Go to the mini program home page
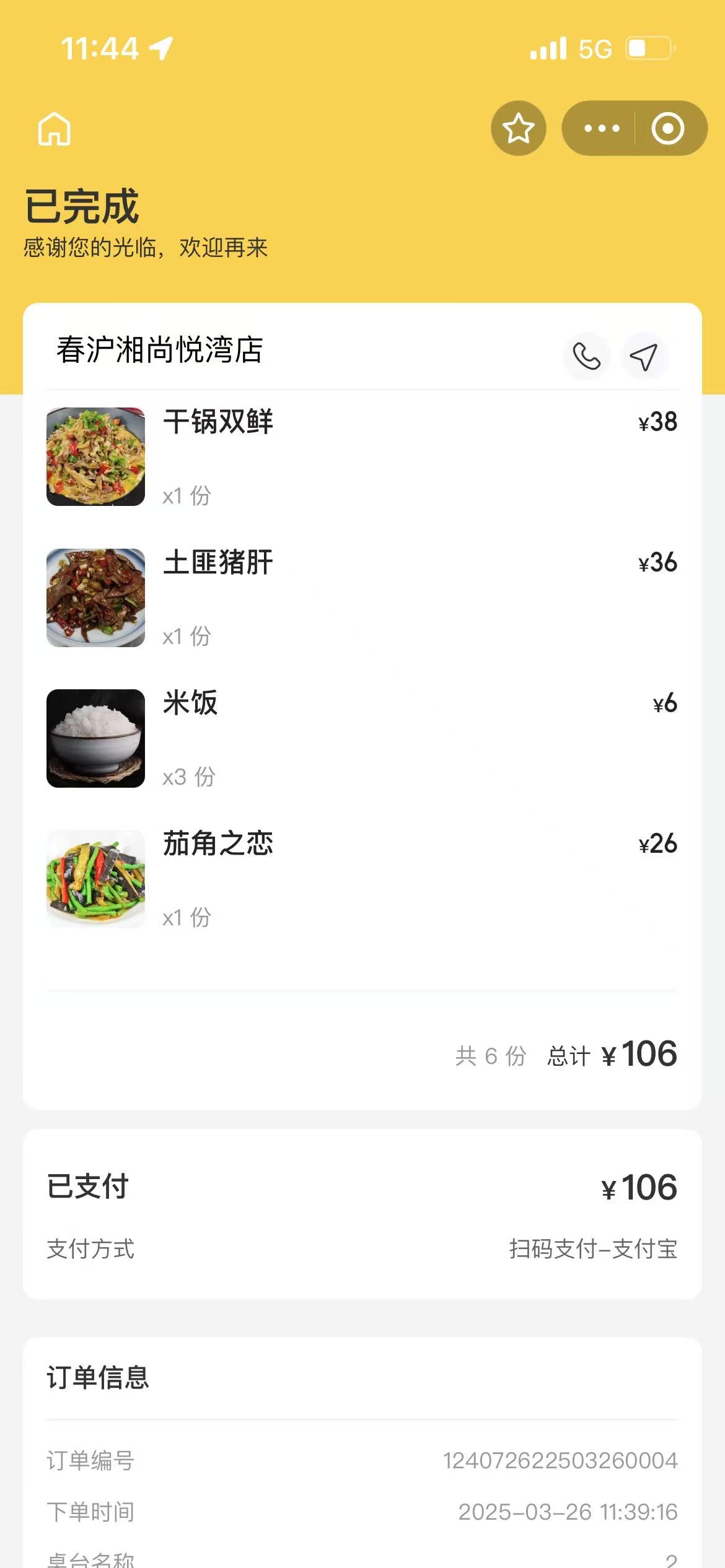Viewport: 725px width, 1568px height. [x=55, y=129]
